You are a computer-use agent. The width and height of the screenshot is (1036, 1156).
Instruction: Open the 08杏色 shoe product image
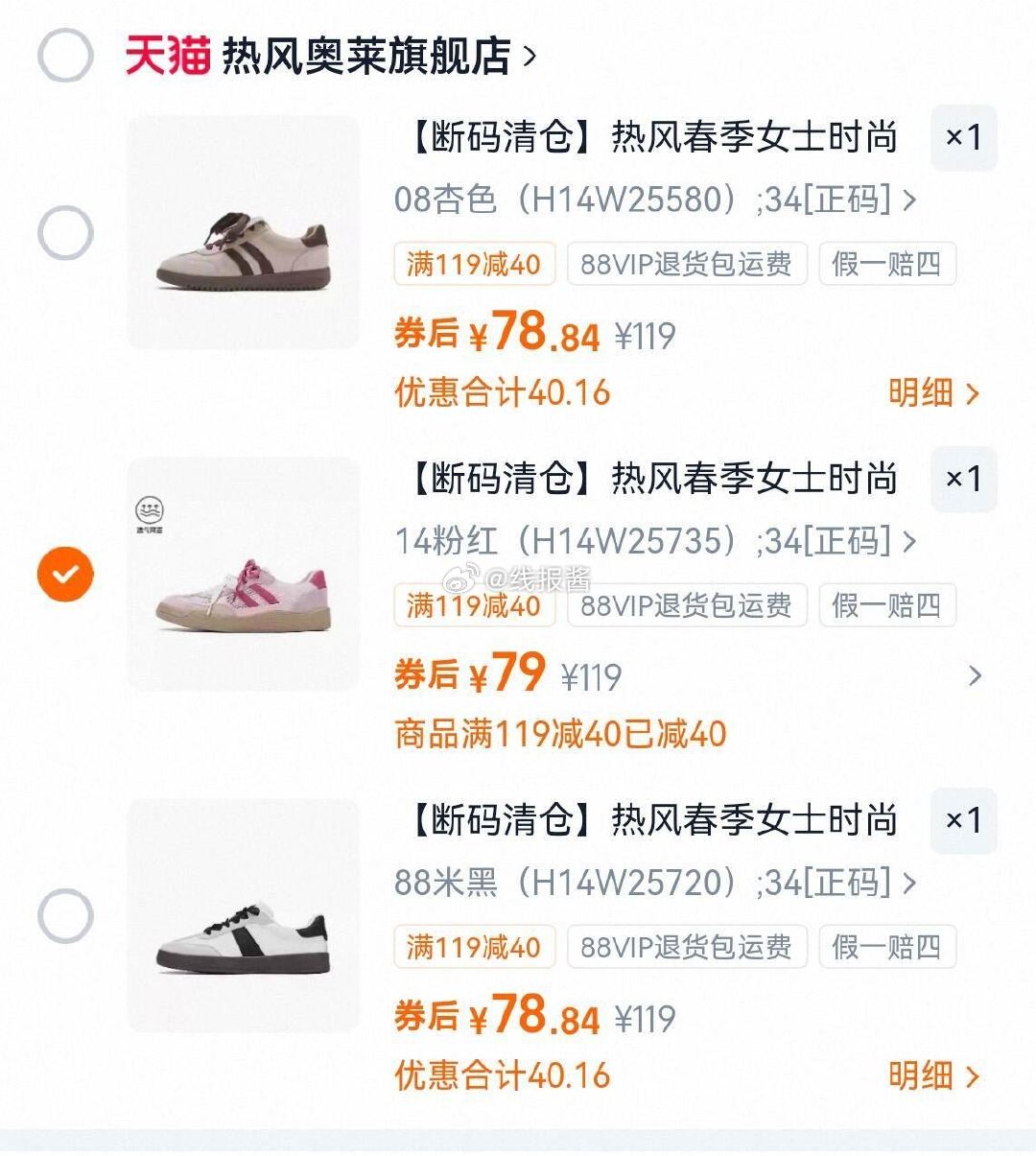[x=243, y=232]
